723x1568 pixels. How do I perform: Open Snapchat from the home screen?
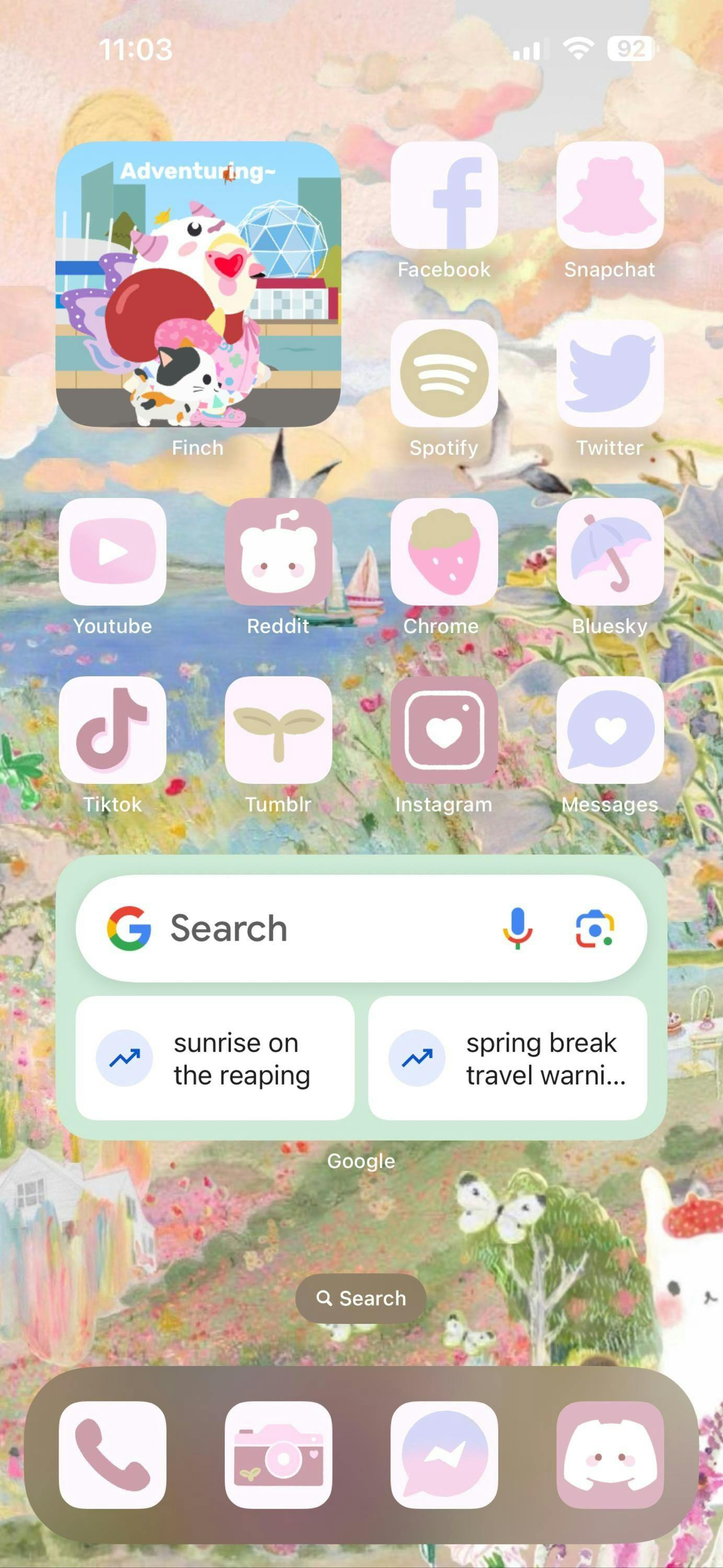[610, 195]
